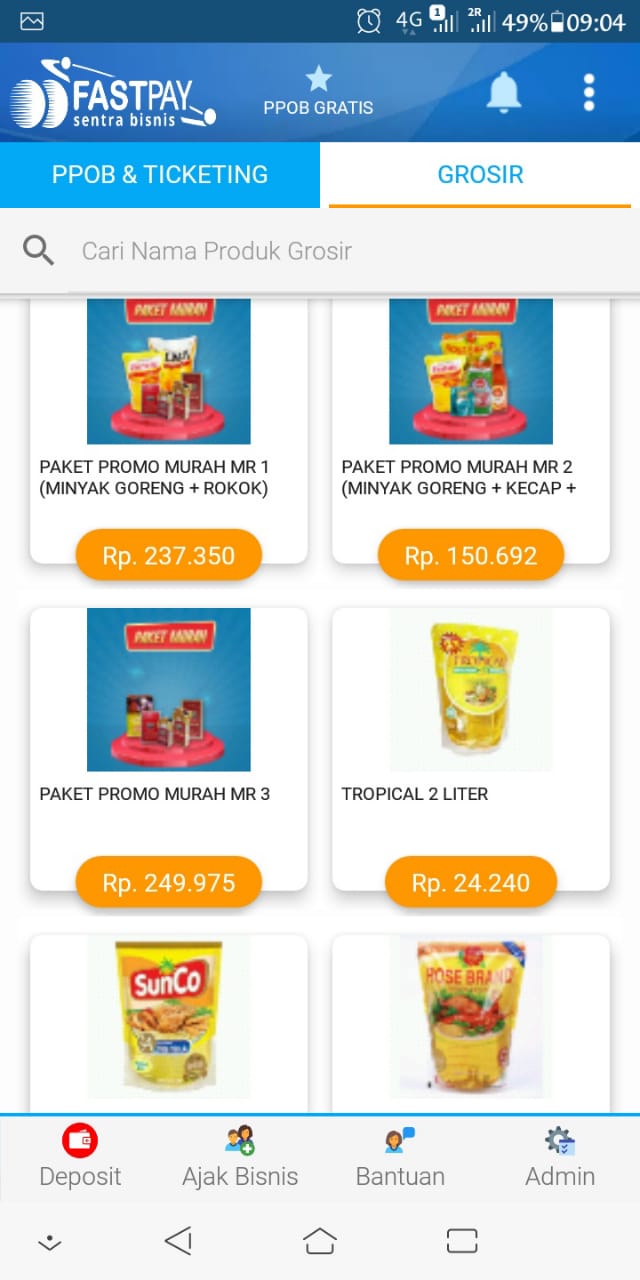Go to Deposit in the bottom bar
This screenshot has width=640, height=1280.
pyautogui.click(x=80, y=1158)
